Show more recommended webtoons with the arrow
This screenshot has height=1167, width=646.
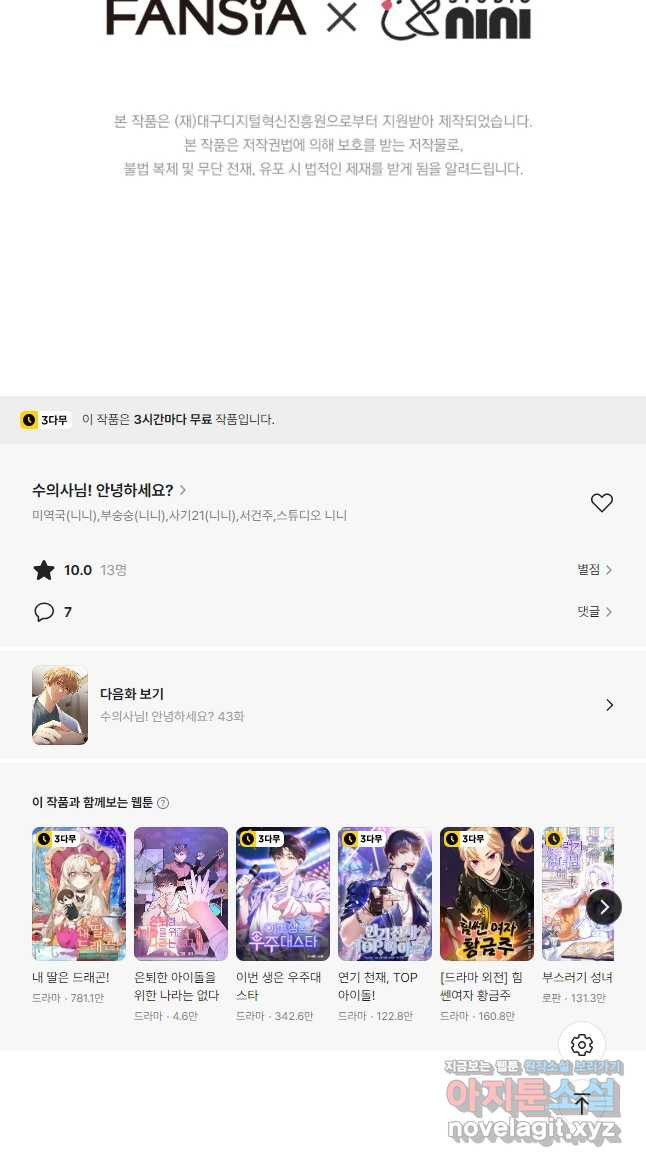tap(603, 907)
